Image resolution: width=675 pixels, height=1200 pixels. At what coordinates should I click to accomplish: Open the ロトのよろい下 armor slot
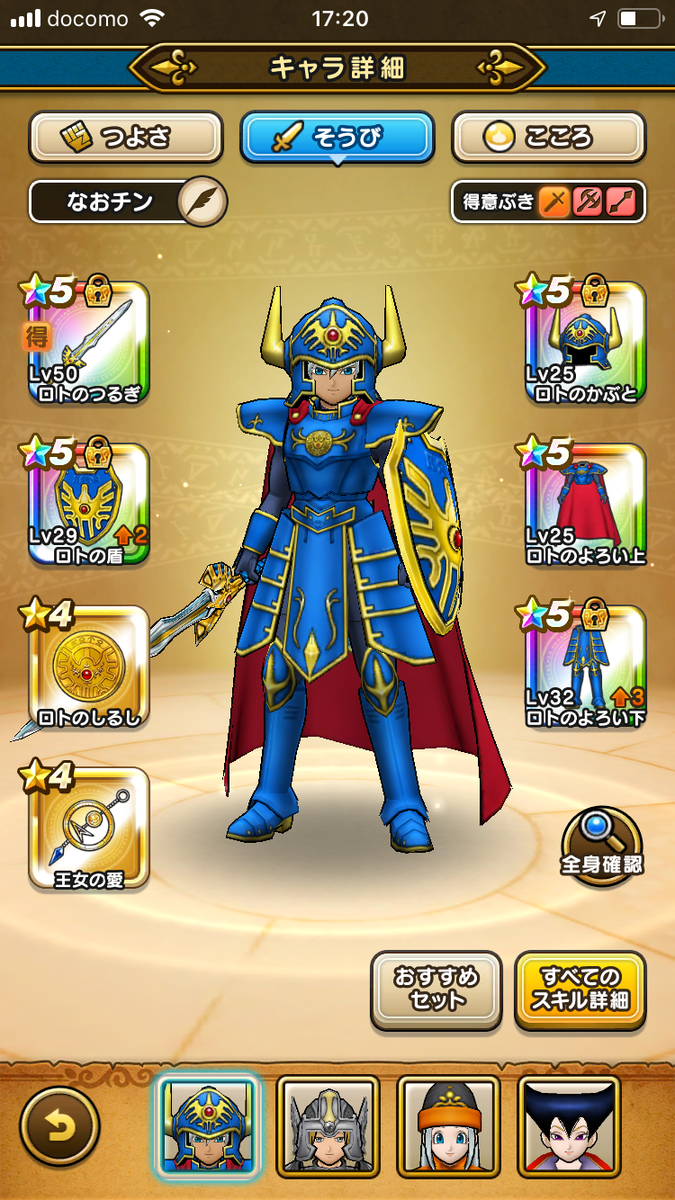[587, 668]
